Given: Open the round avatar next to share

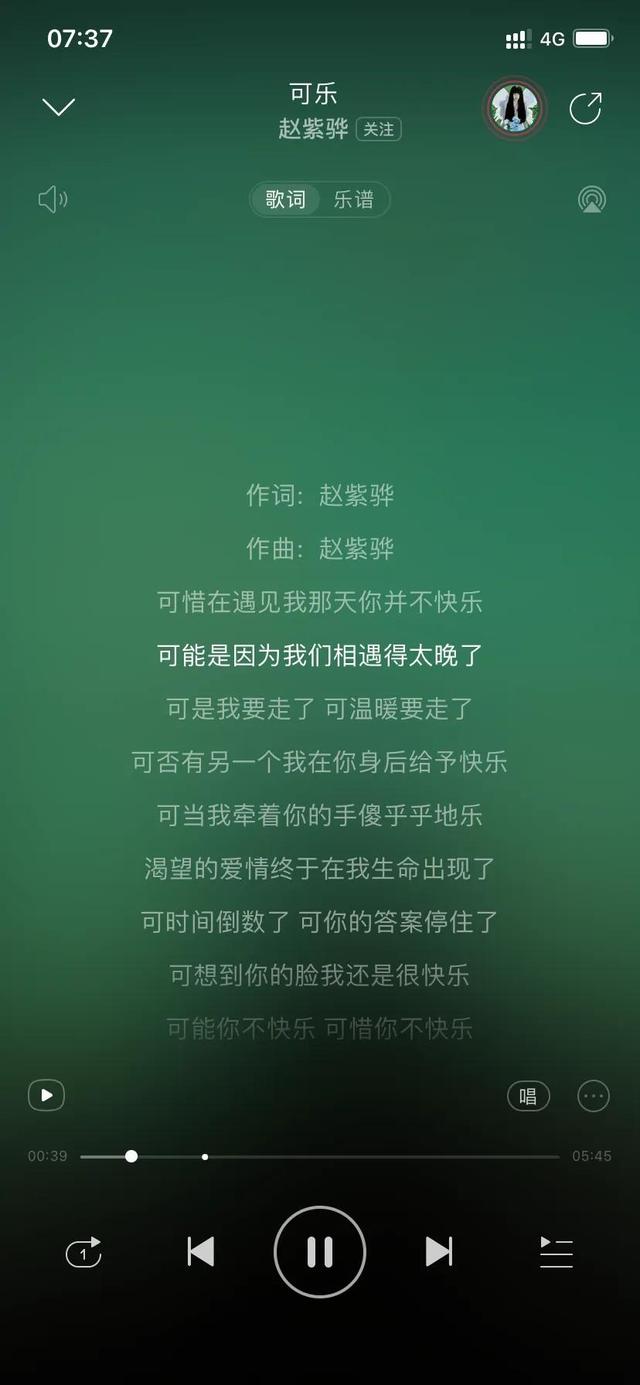Looking at the screenshot, I should (x=515, y=108).
